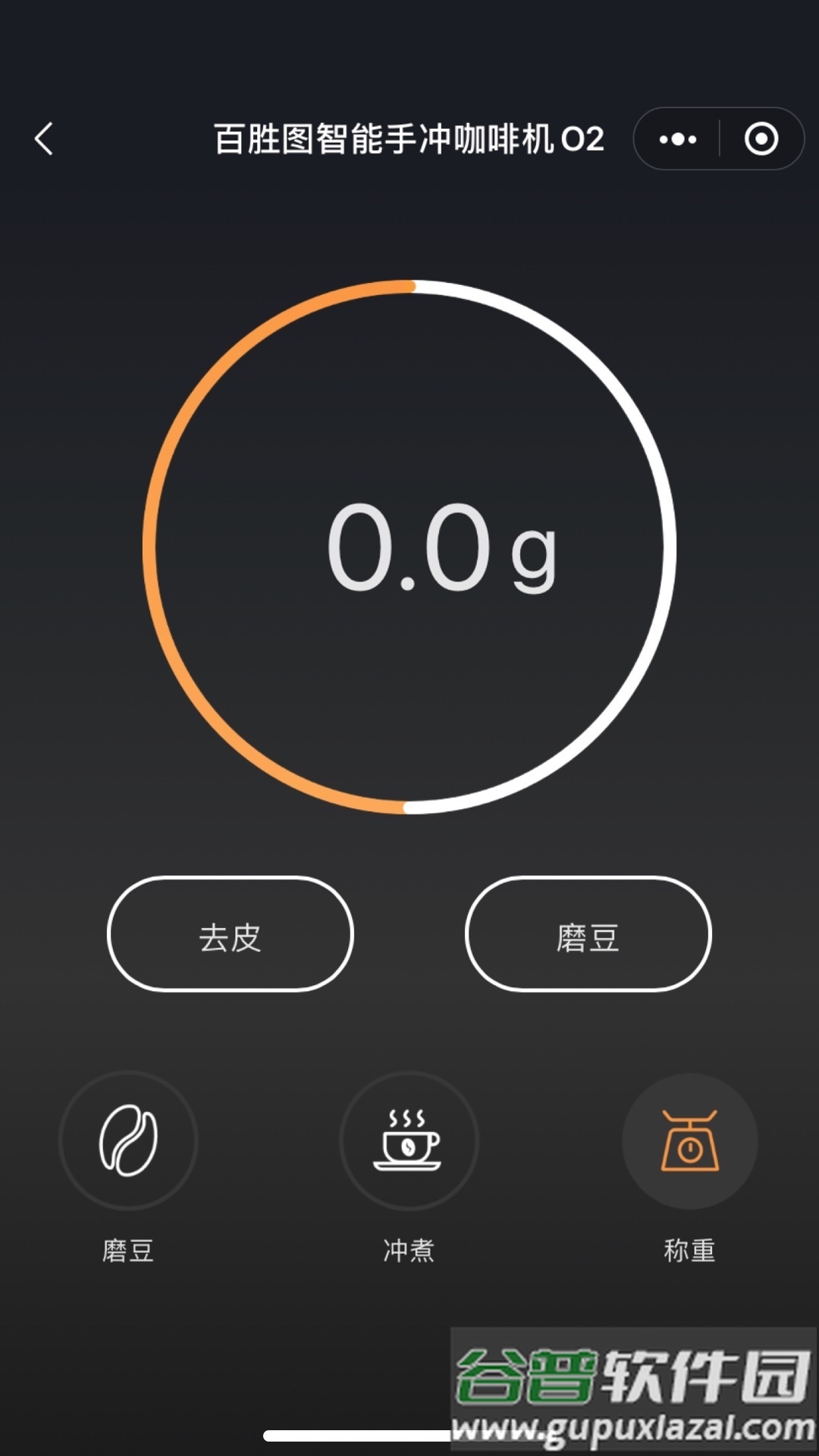Open the device title 百胜图智能手冲咖啡机 O2
819x1456 pixels.
click(409, 139)
